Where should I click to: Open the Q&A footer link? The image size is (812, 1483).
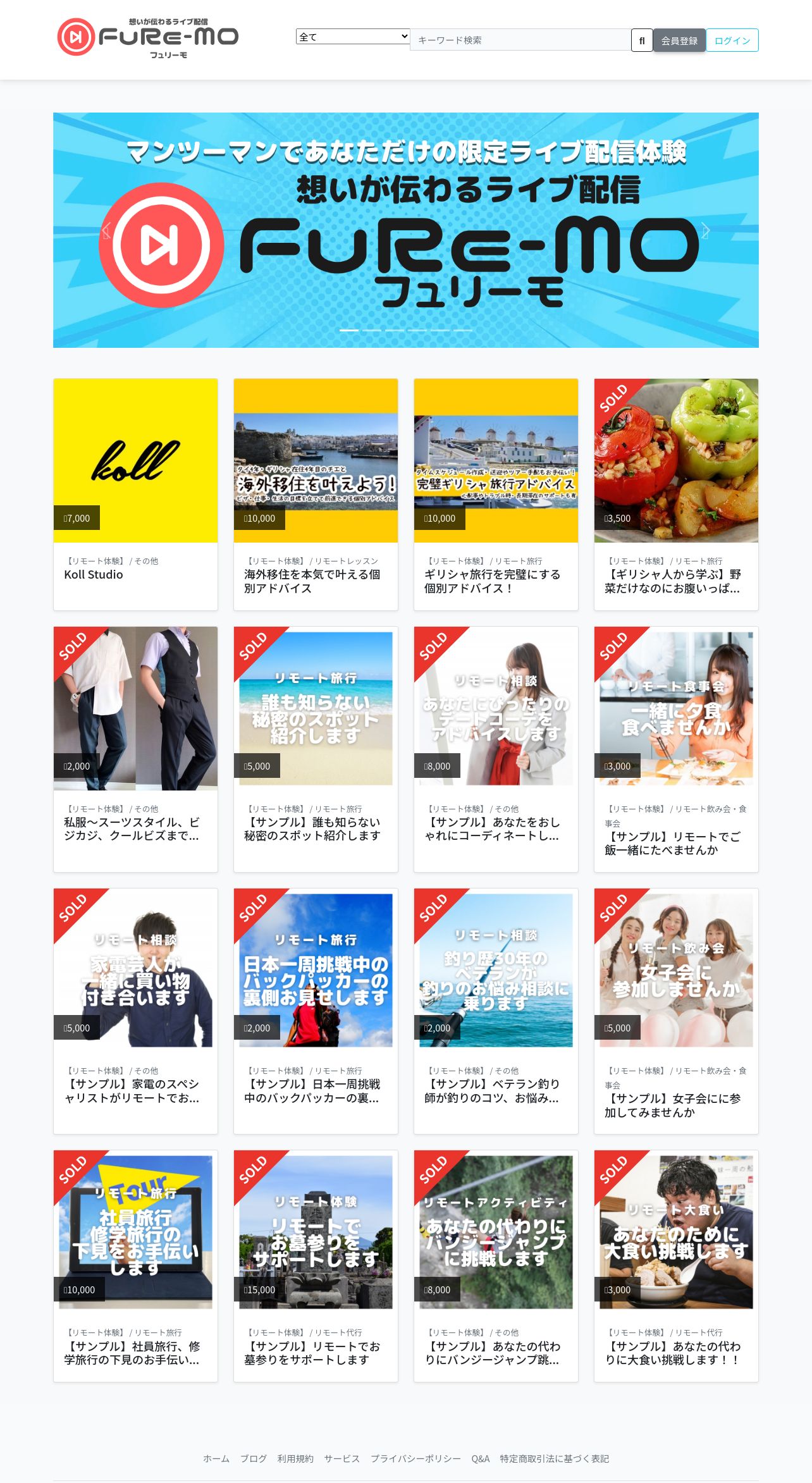(x=481, y=1458)
